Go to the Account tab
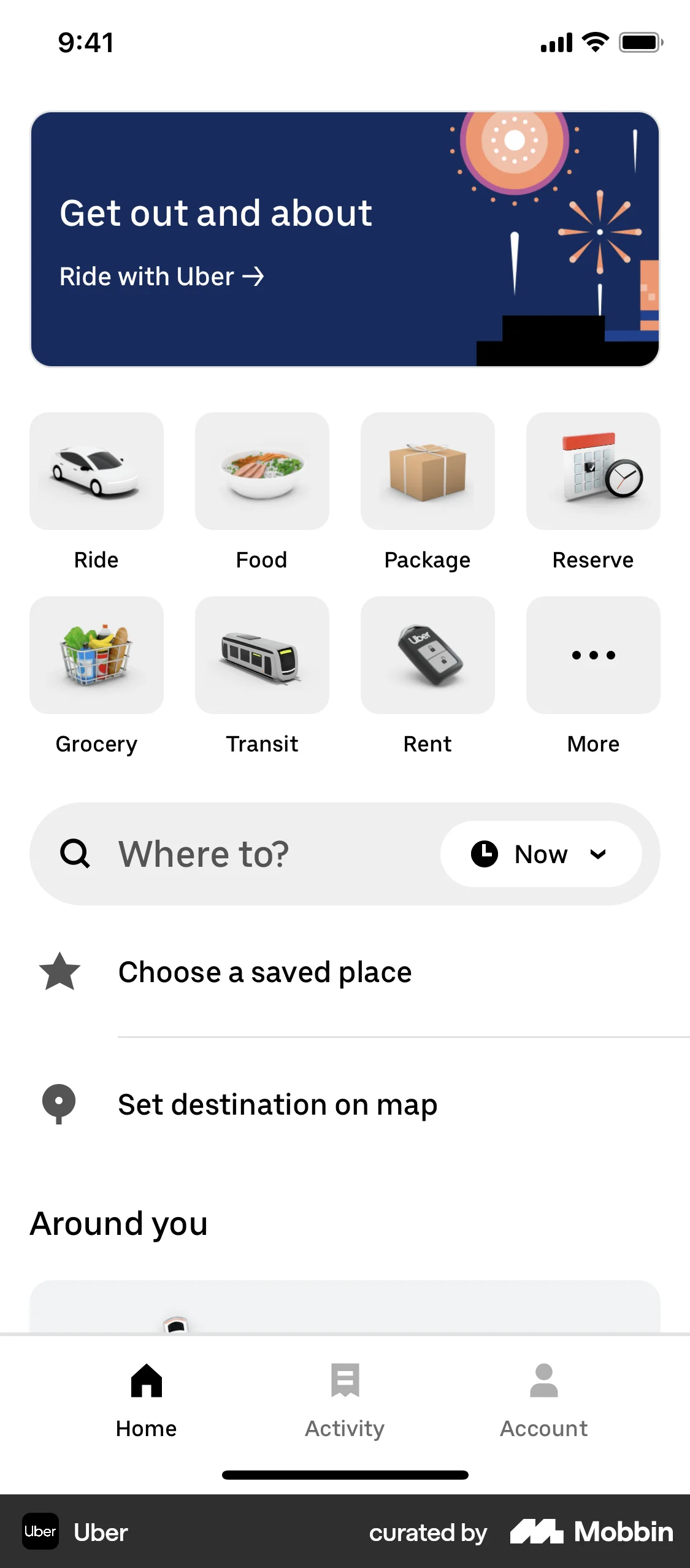This screenshot has height=1568, width=690. pos(543,1405)
